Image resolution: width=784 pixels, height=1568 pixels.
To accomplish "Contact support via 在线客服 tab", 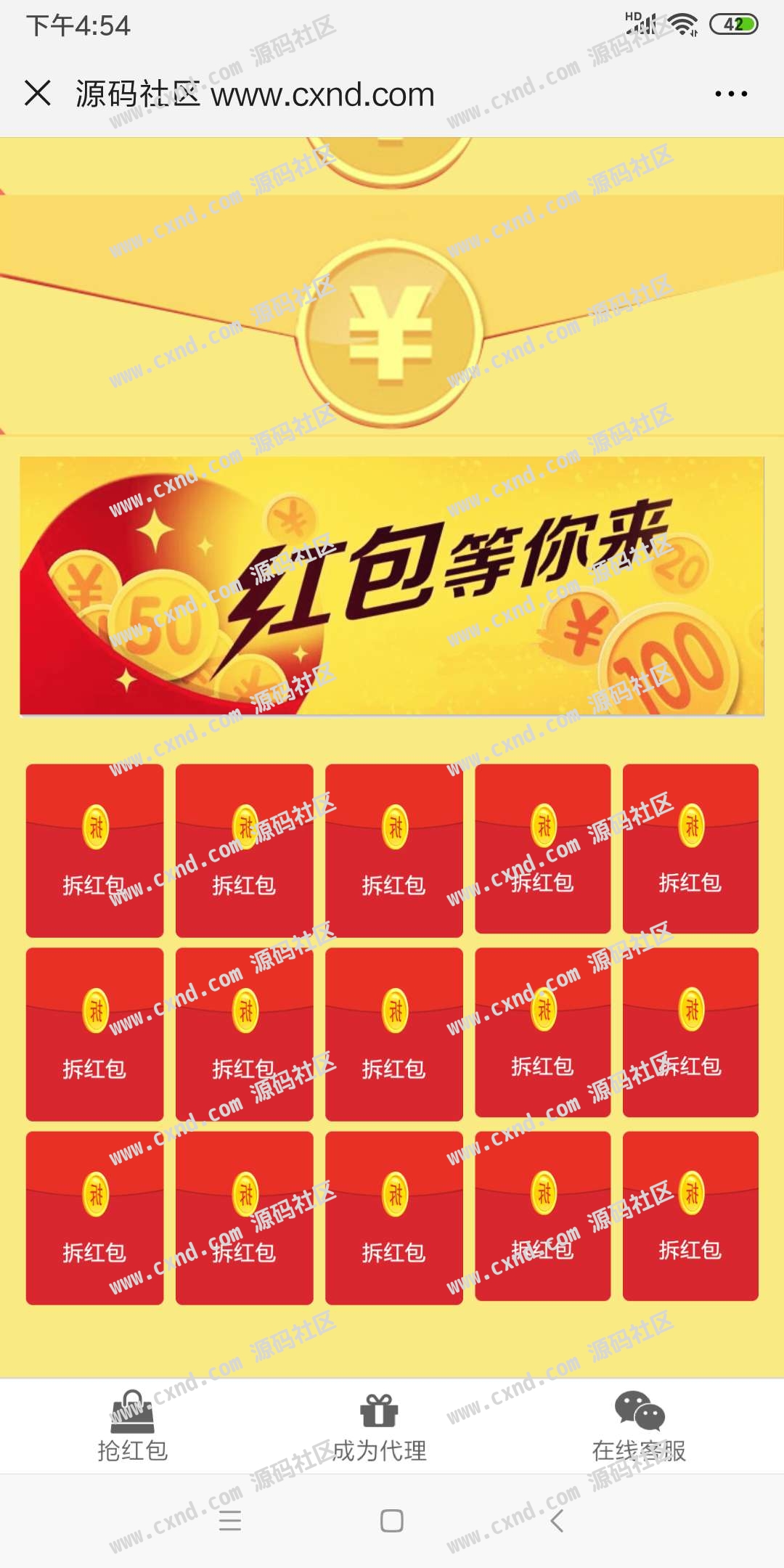I will tap(639, 1427).
